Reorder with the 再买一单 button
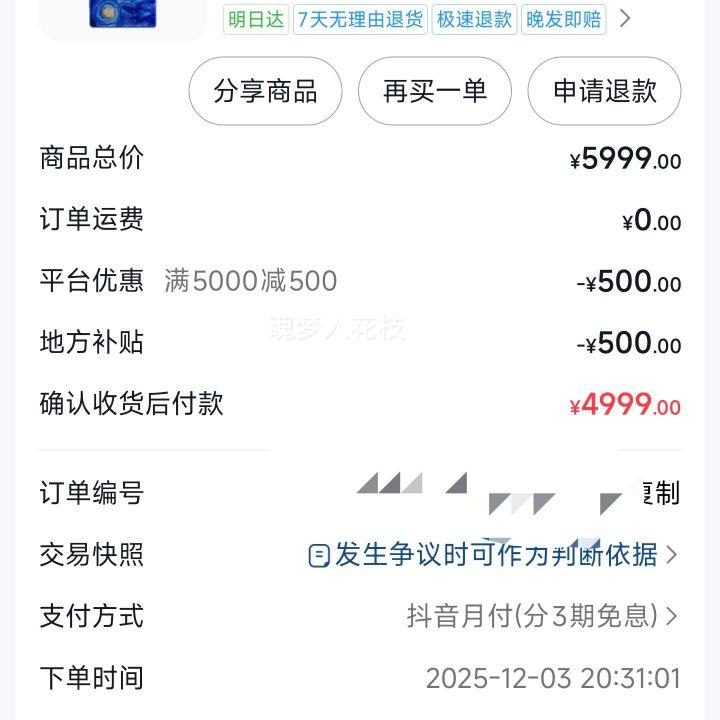720x720 pixels. coord(435,91)
